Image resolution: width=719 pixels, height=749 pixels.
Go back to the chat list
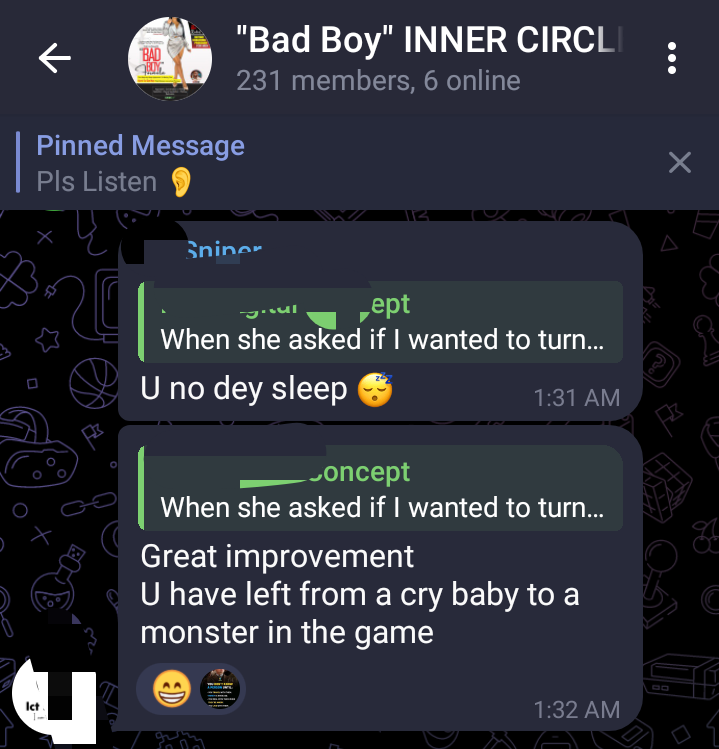(x=55, y=59)
